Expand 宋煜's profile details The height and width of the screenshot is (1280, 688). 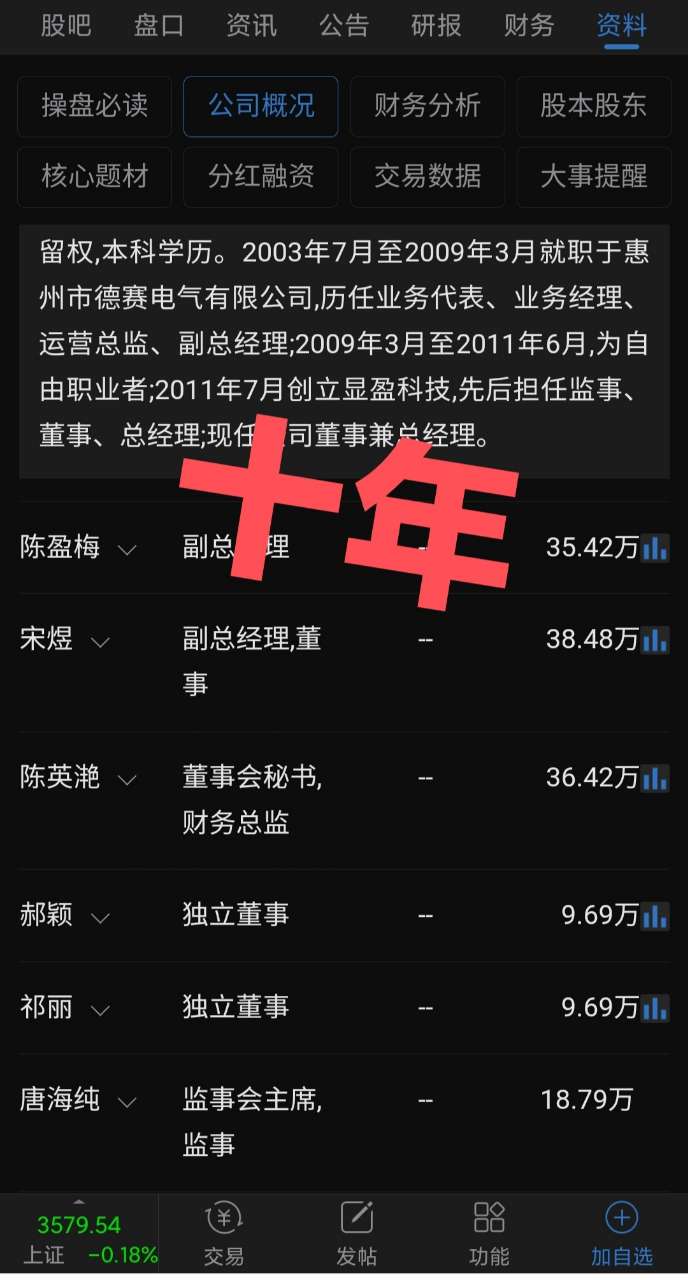(100, 641)
